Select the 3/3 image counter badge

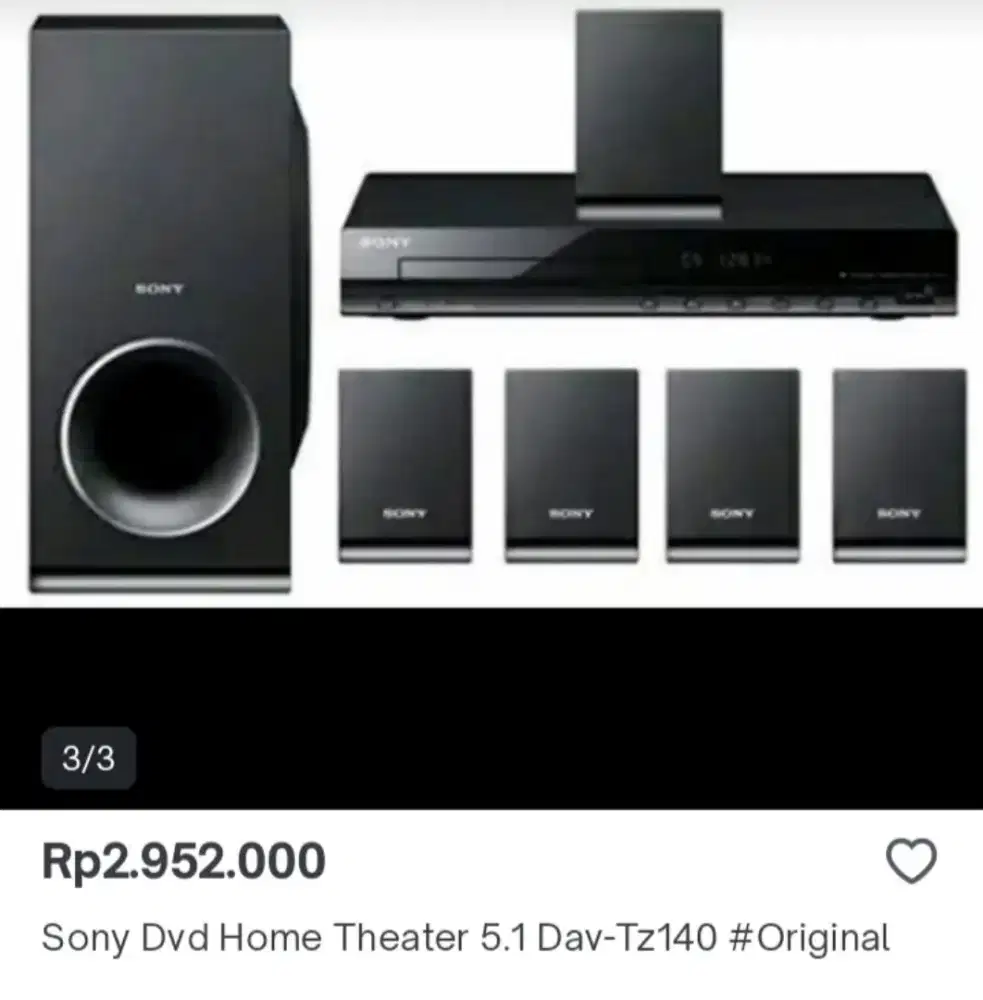coord(90,758)
